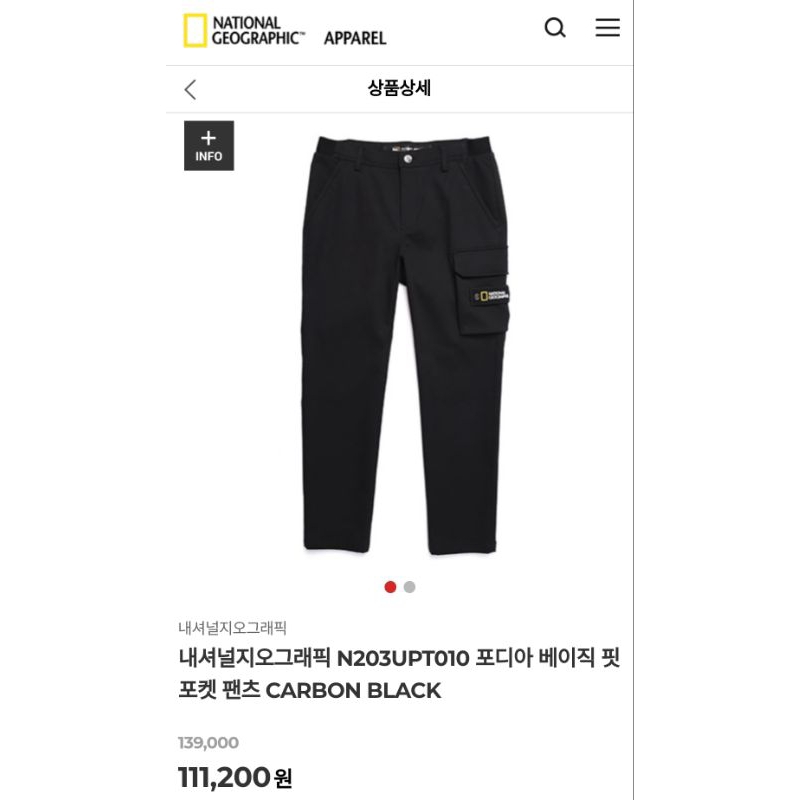Open the hamburger menu
800x800 pixels.
pyautogui.click(x=607, y=28)
